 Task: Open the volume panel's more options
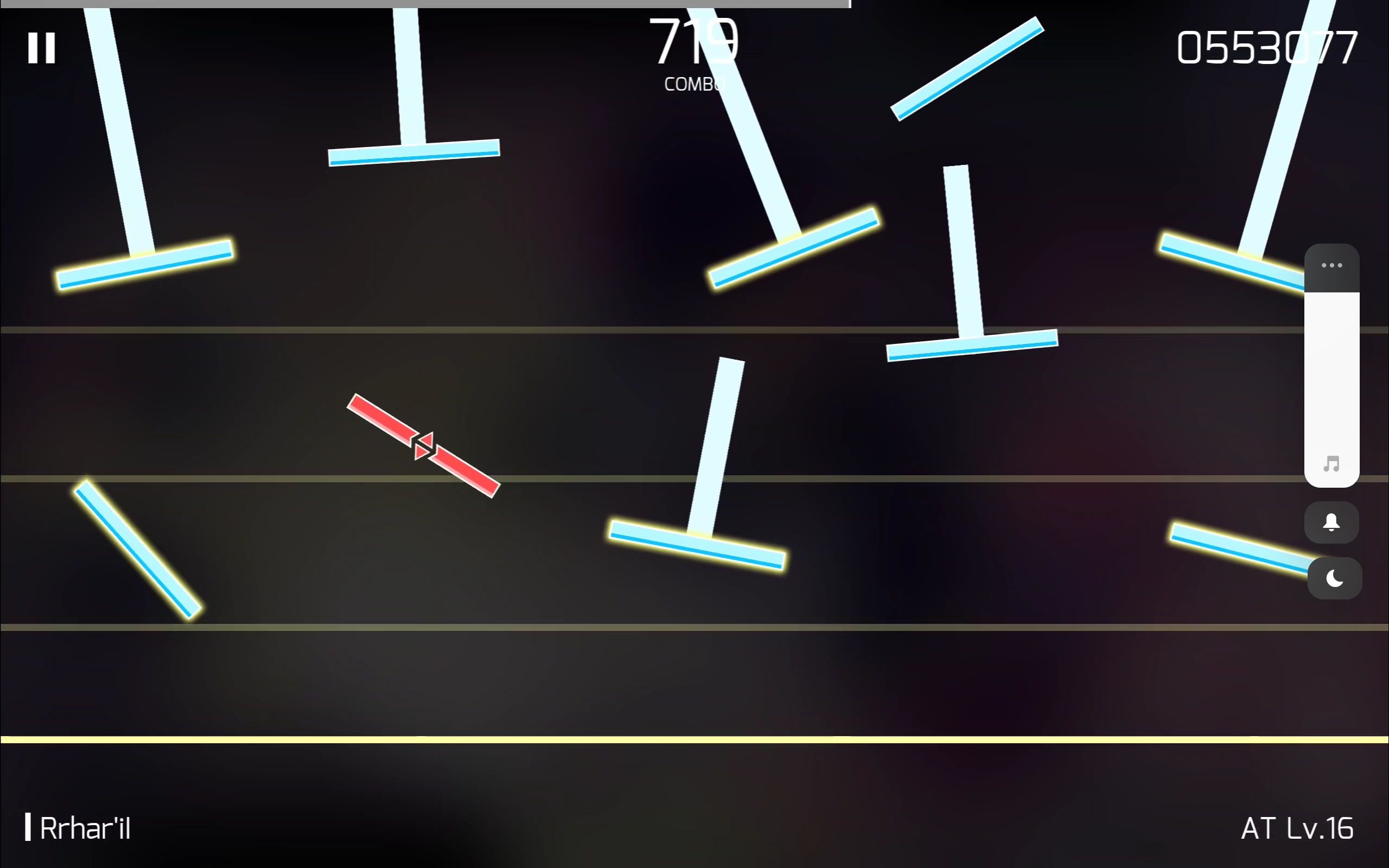coord(1331,265)
